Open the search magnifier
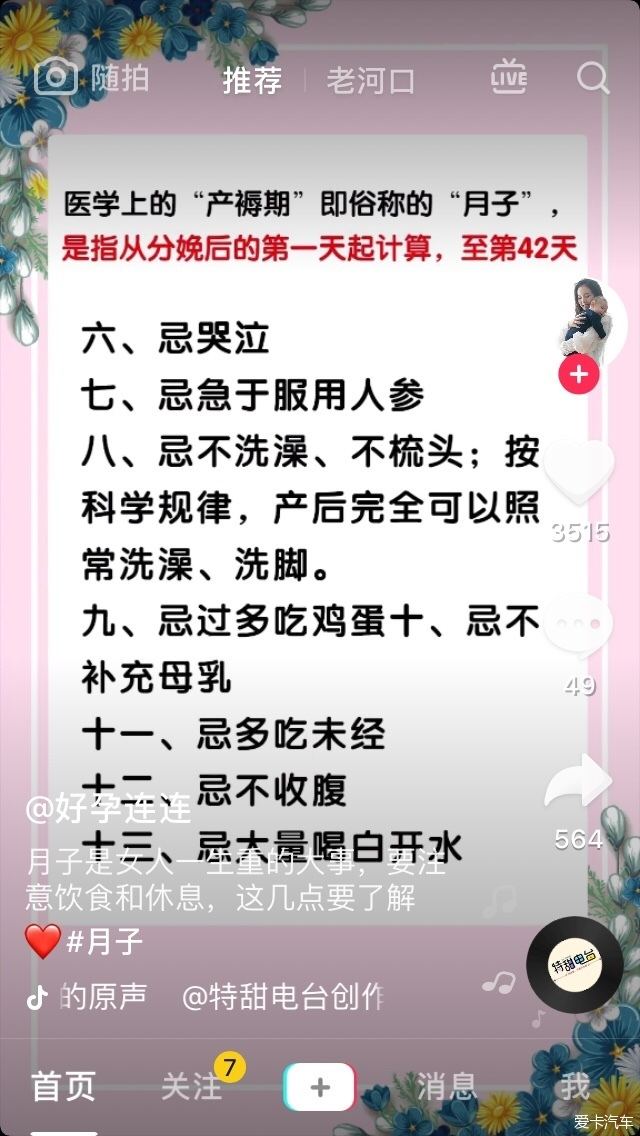Viewport: 640px width, 1136px height. [x=593, y=77]
